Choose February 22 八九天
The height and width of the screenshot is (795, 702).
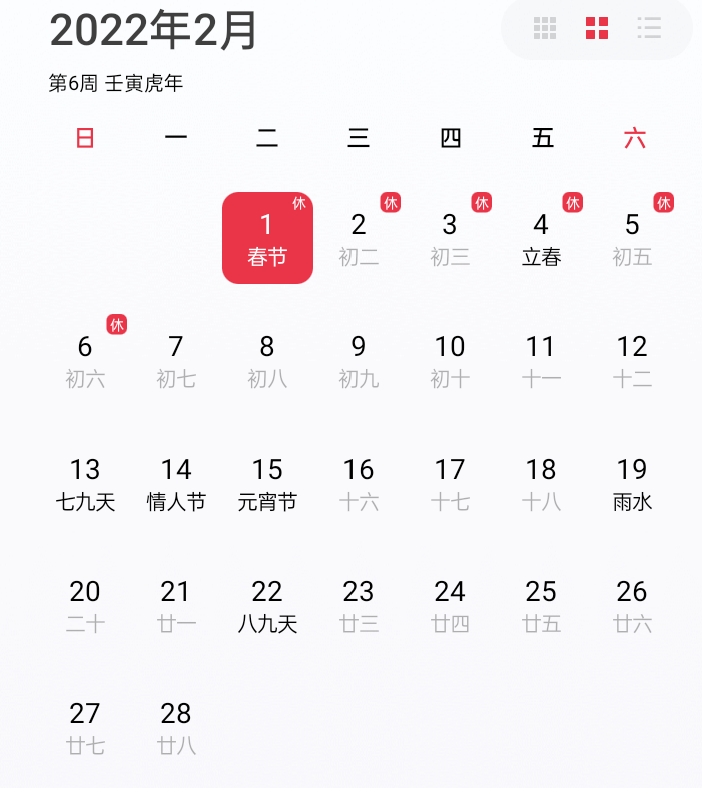[267, 606]
